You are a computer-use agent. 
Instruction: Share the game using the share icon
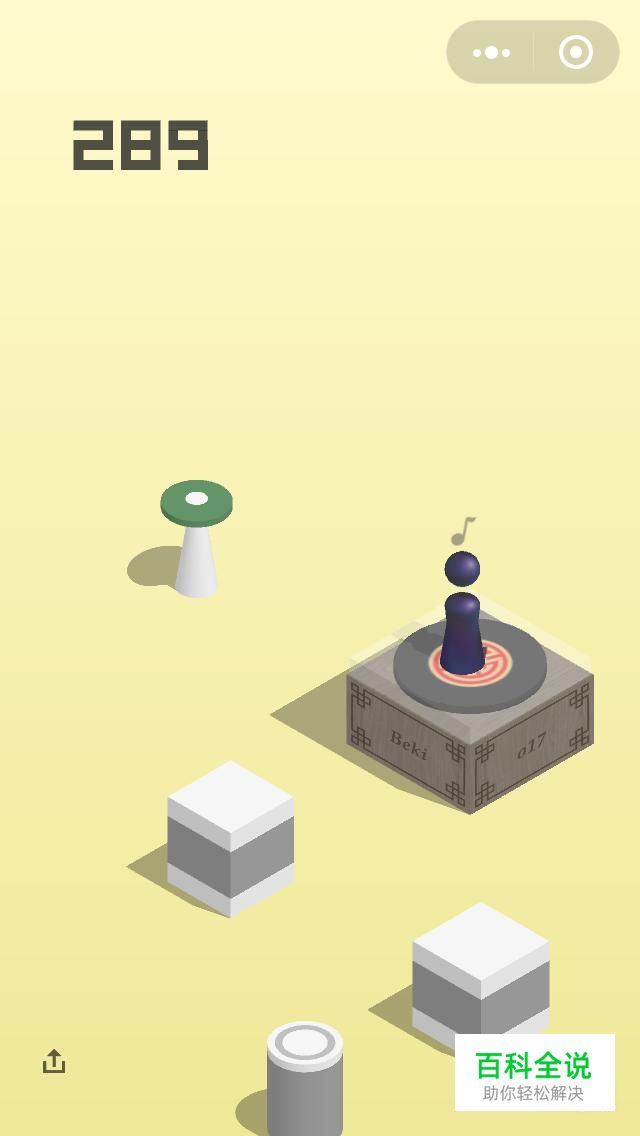point(54,1061)
